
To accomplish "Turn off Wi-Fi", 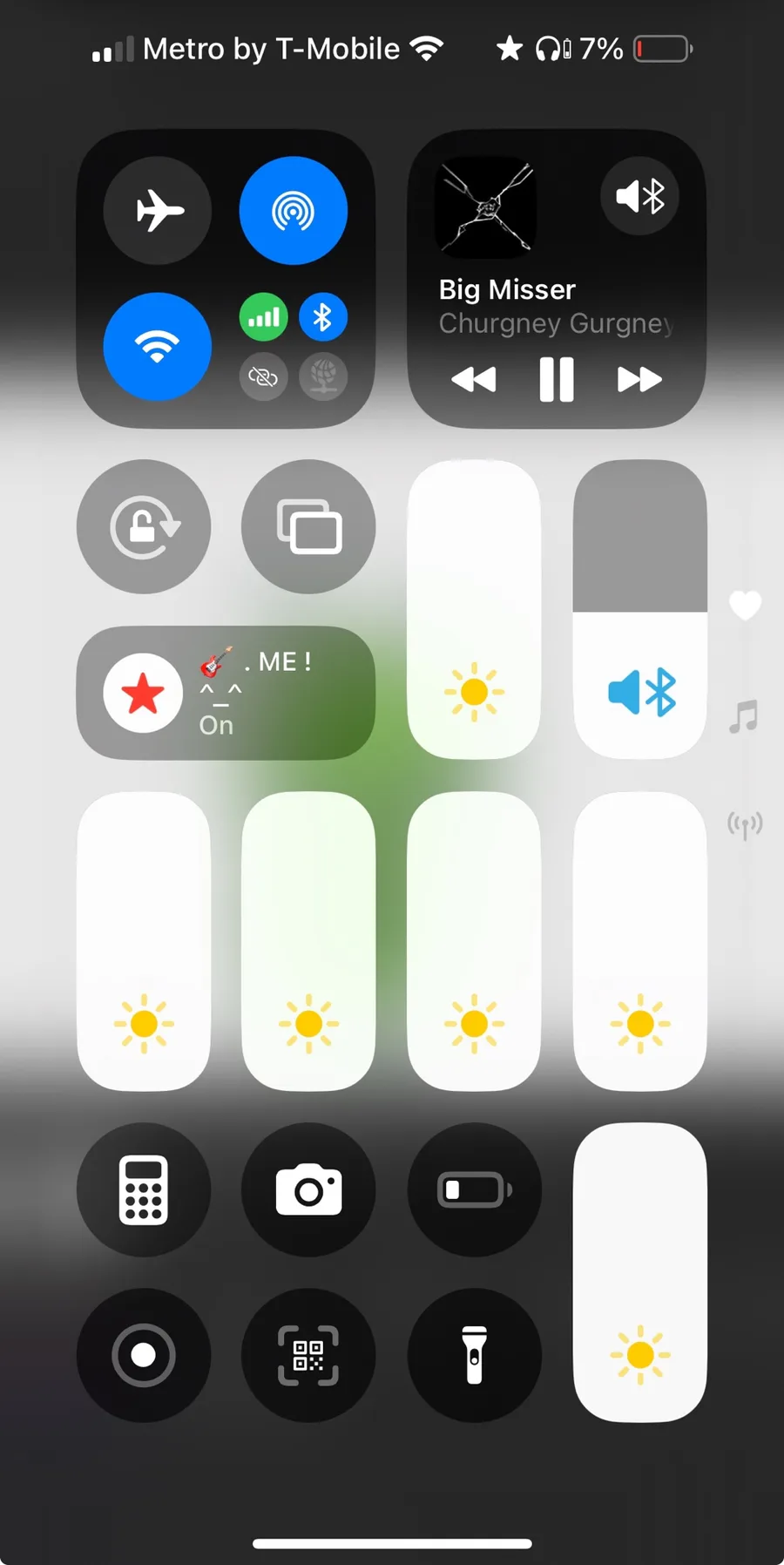I will [x=158, y=347].
